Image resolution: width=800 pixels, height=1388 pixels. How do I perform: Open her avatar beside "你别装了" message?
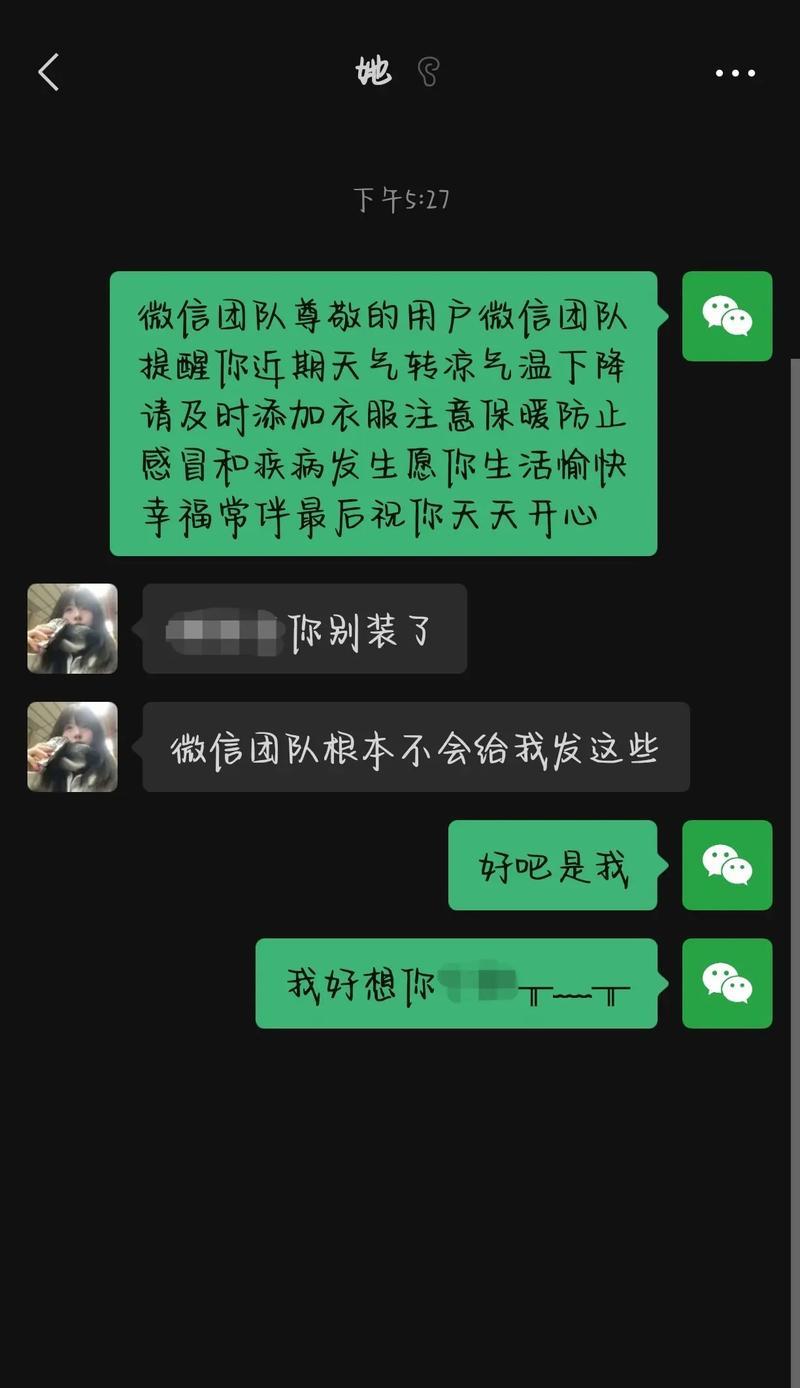pyautogui.click(x=72, y=628)
